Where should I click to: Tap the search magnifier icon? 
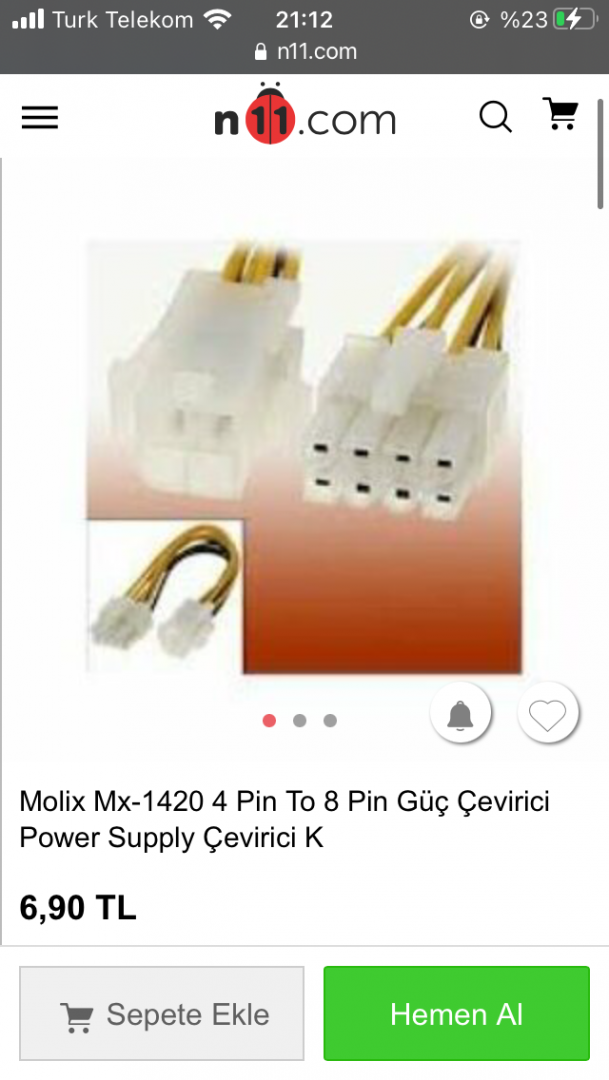(495, 117)
